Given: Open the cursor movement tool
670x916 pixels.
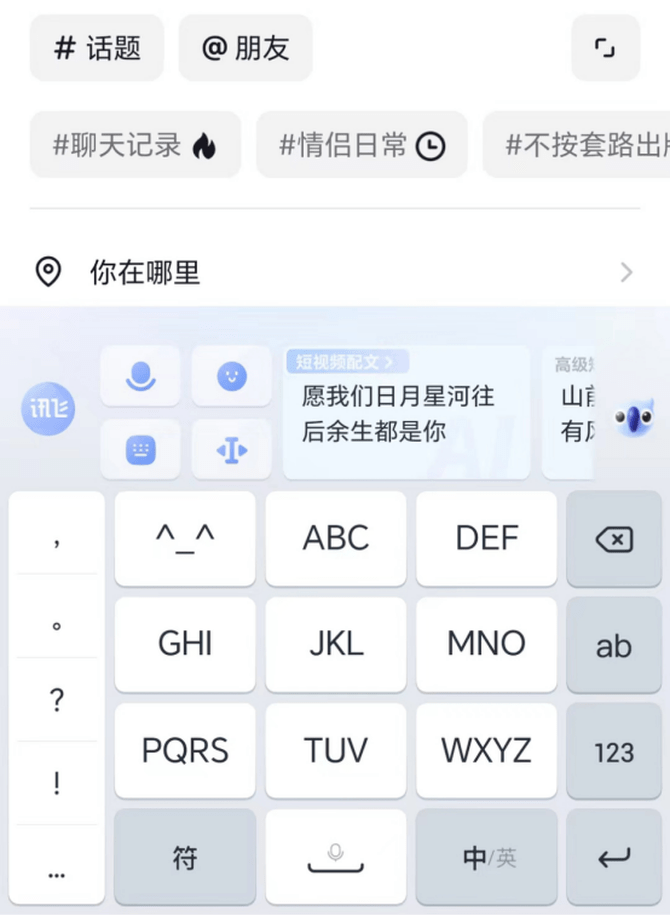Looking at the screenshot, I should pos(231,449).
